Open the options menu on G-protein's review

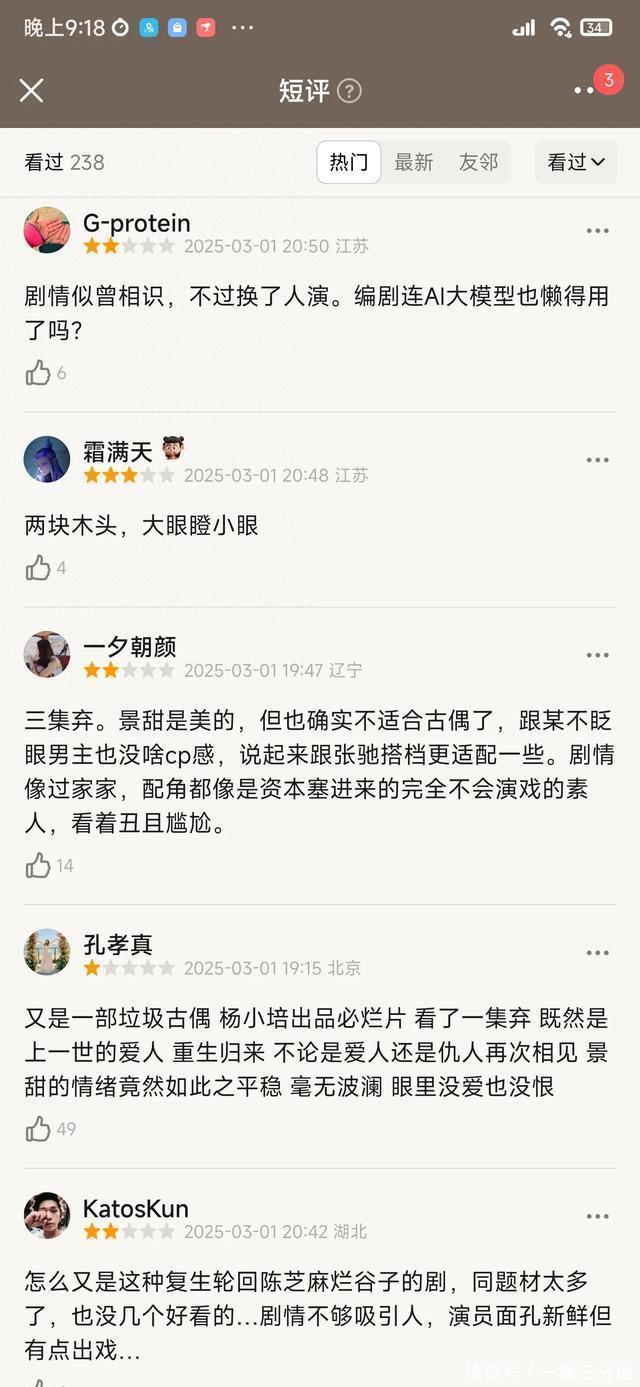[x=597, y=231]
